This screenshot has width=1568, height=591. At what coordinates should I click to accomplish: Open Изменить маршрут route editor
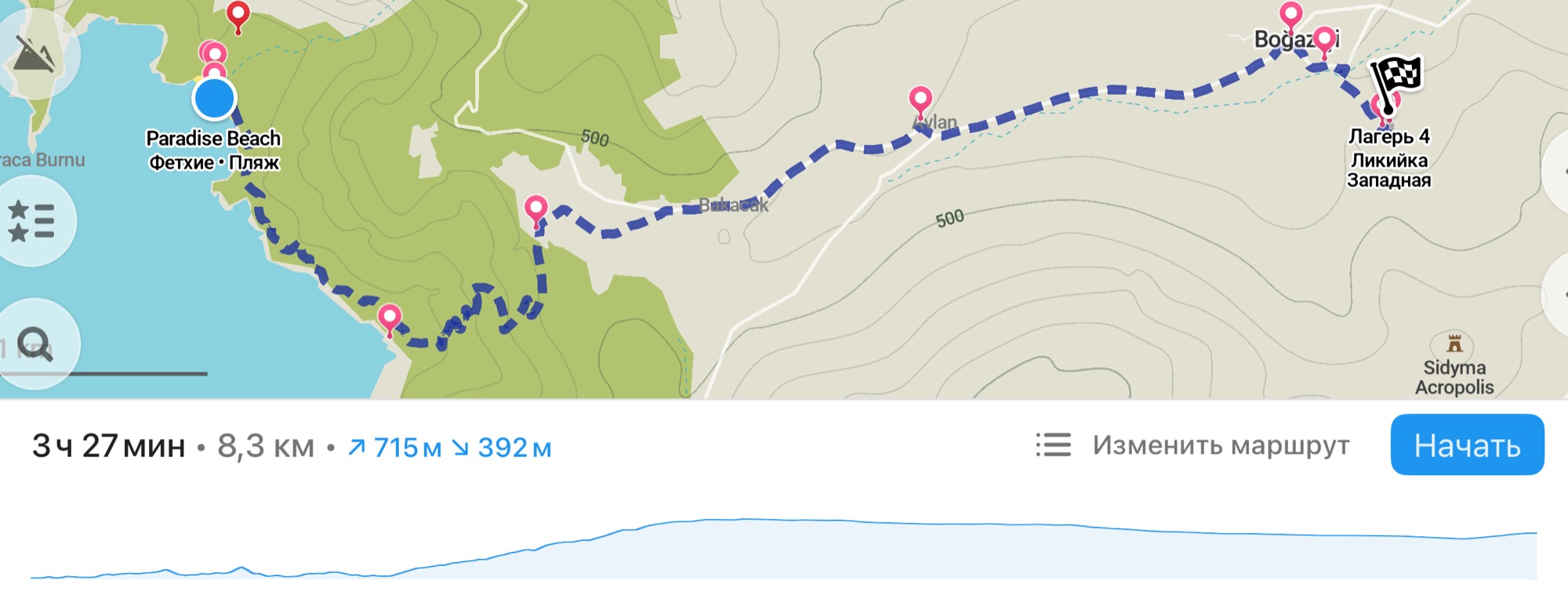[1192, 445]
